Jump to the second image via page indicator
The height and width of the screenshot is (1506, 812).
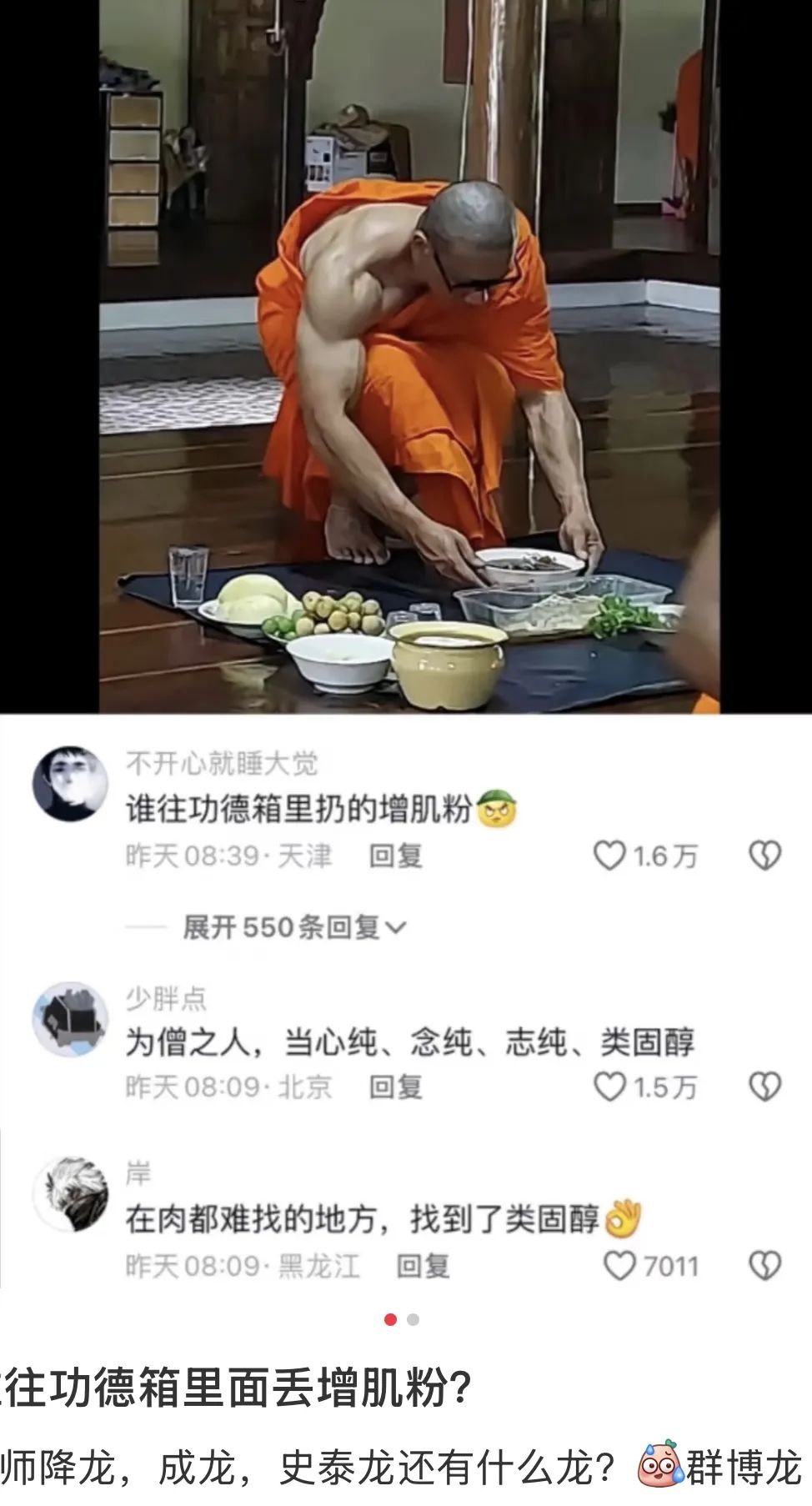pos(413,1319)
